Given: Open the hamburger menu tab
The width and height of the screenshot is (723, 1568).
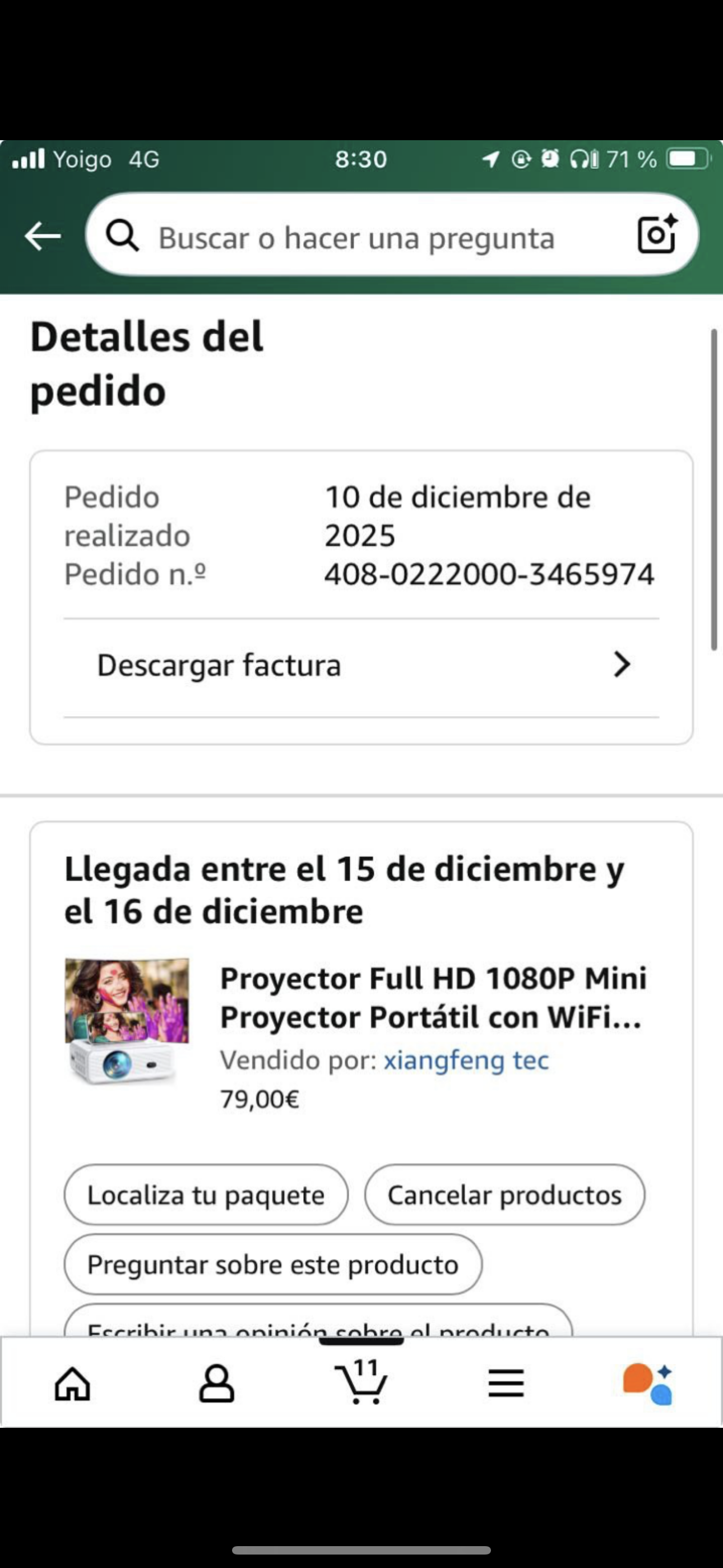Looking at the screenshot, I should coord(506,1384).
